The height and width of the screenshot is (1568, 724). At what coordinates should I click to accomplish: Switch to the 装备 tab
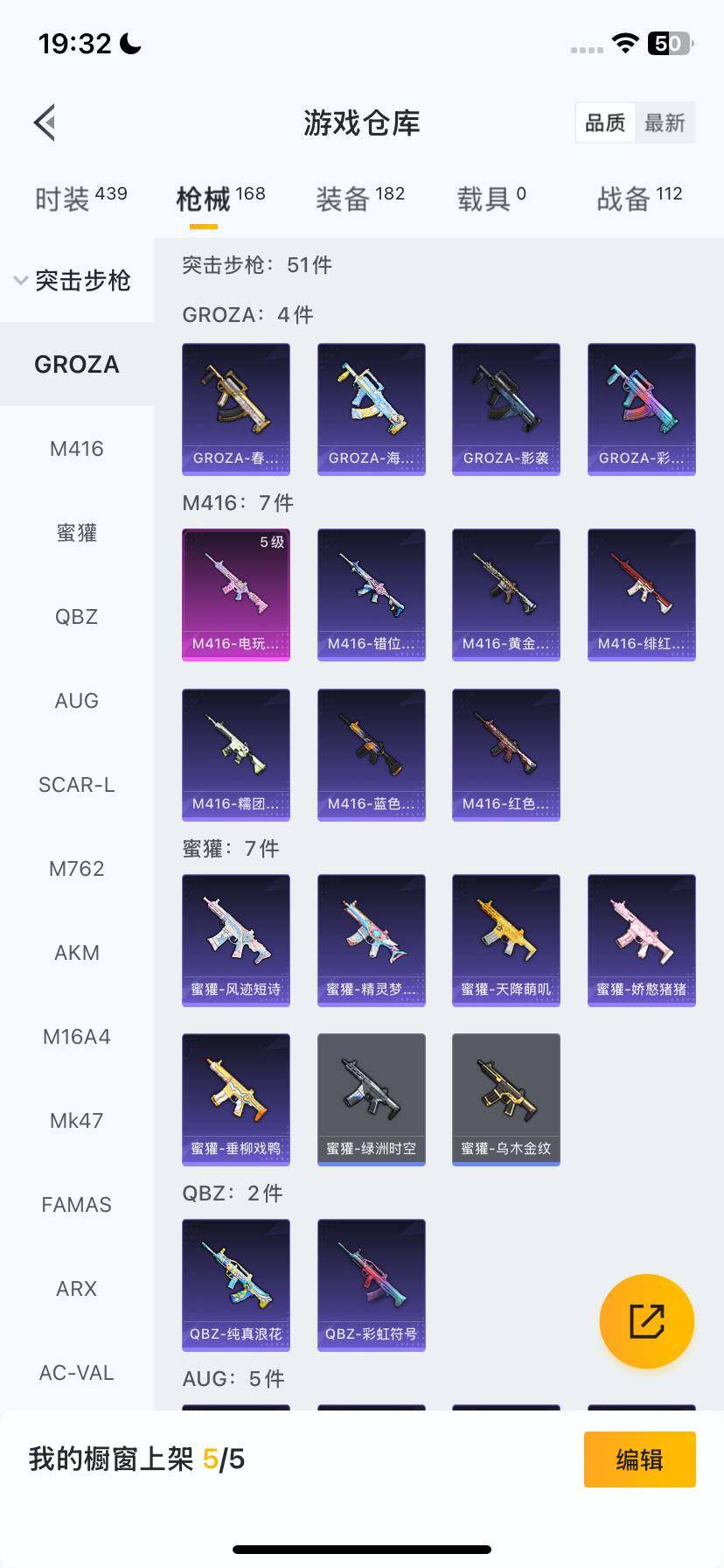click(359, 199)
